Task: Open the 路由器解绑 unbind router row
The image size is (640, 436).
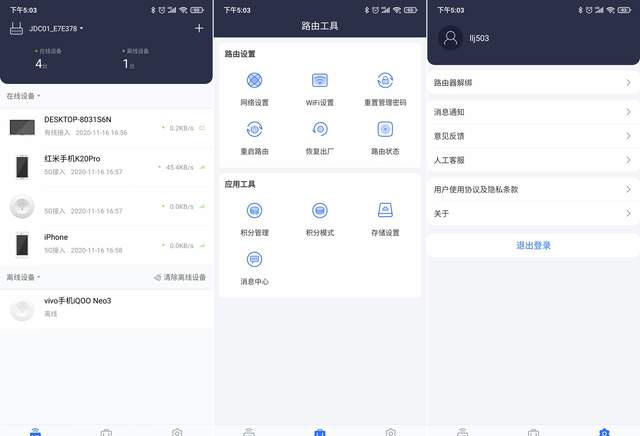Action: pyautogui.click(x=533, y=82)
